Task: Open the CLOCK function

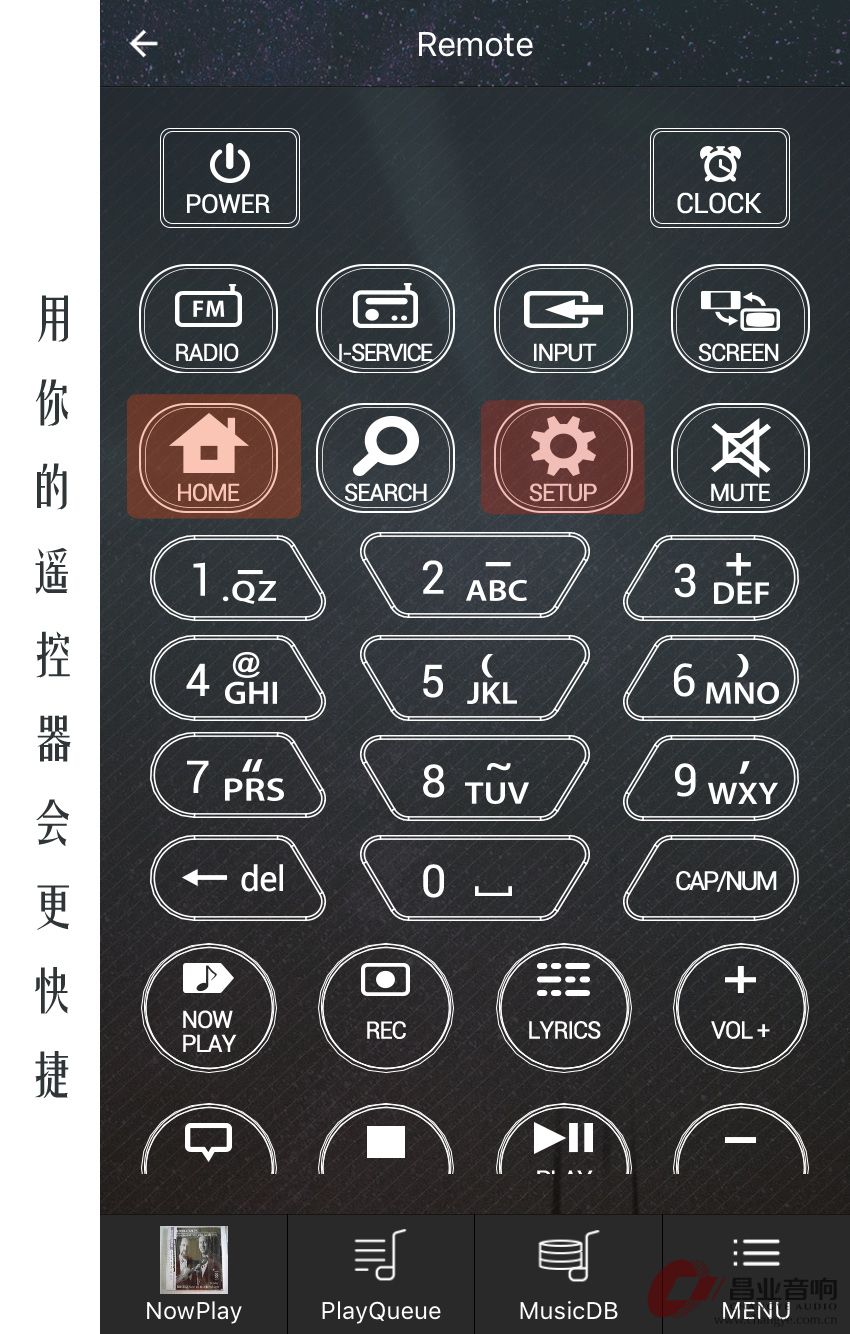Action: pyautogui.click(x=719, y=179)
